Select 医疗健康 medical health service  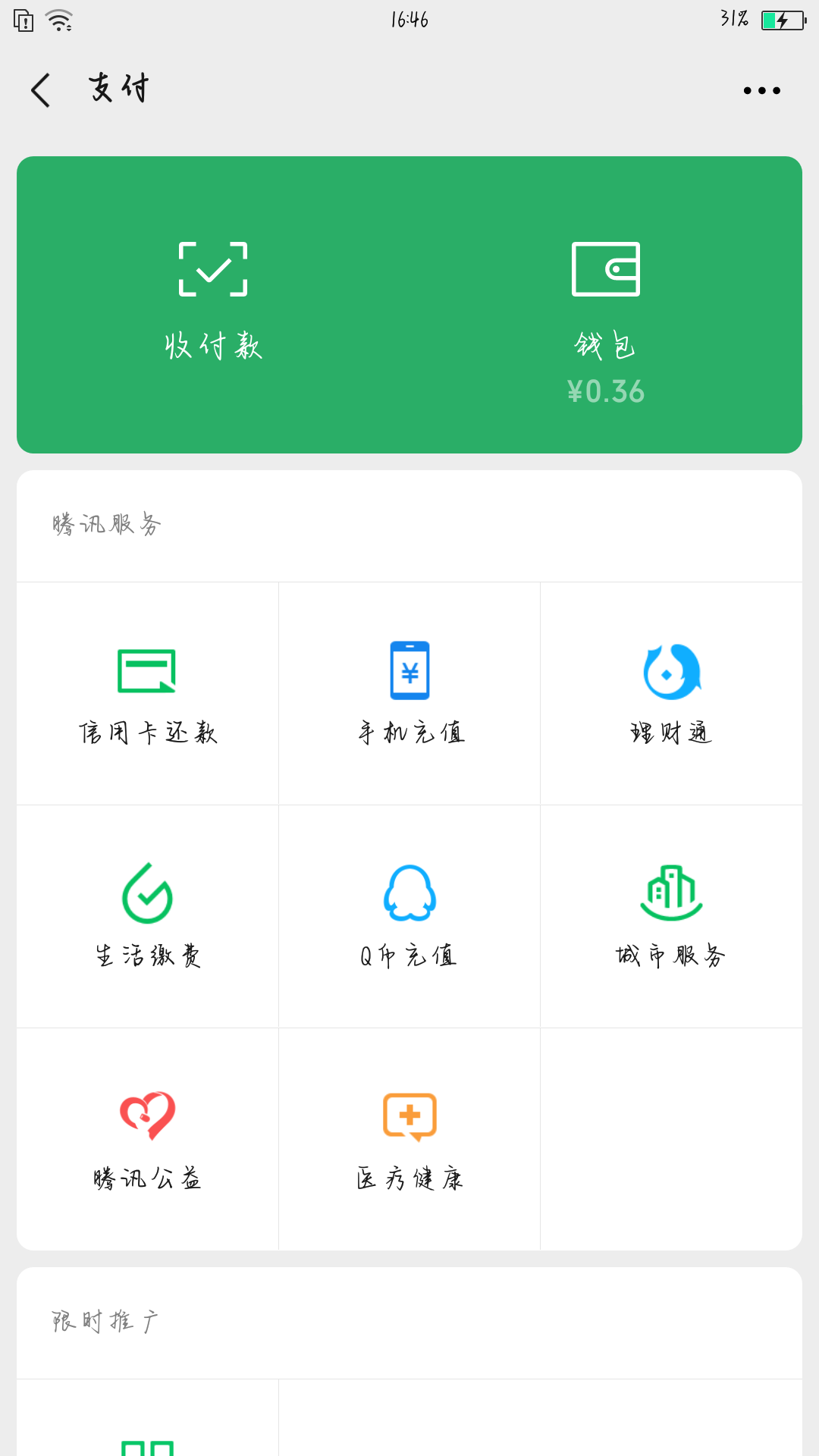click(409, 1137)
